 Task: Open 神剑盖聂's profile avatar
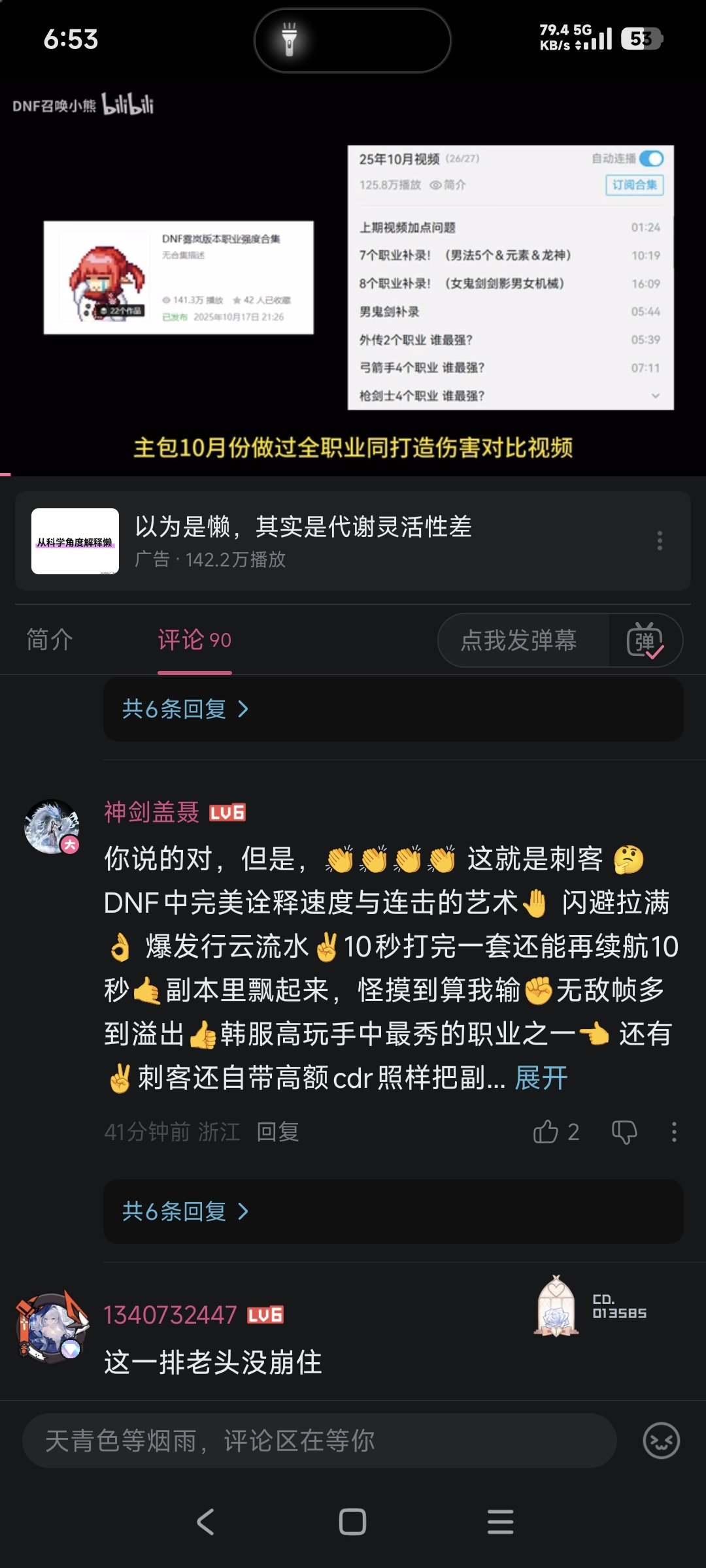click(x=52, y=826)
